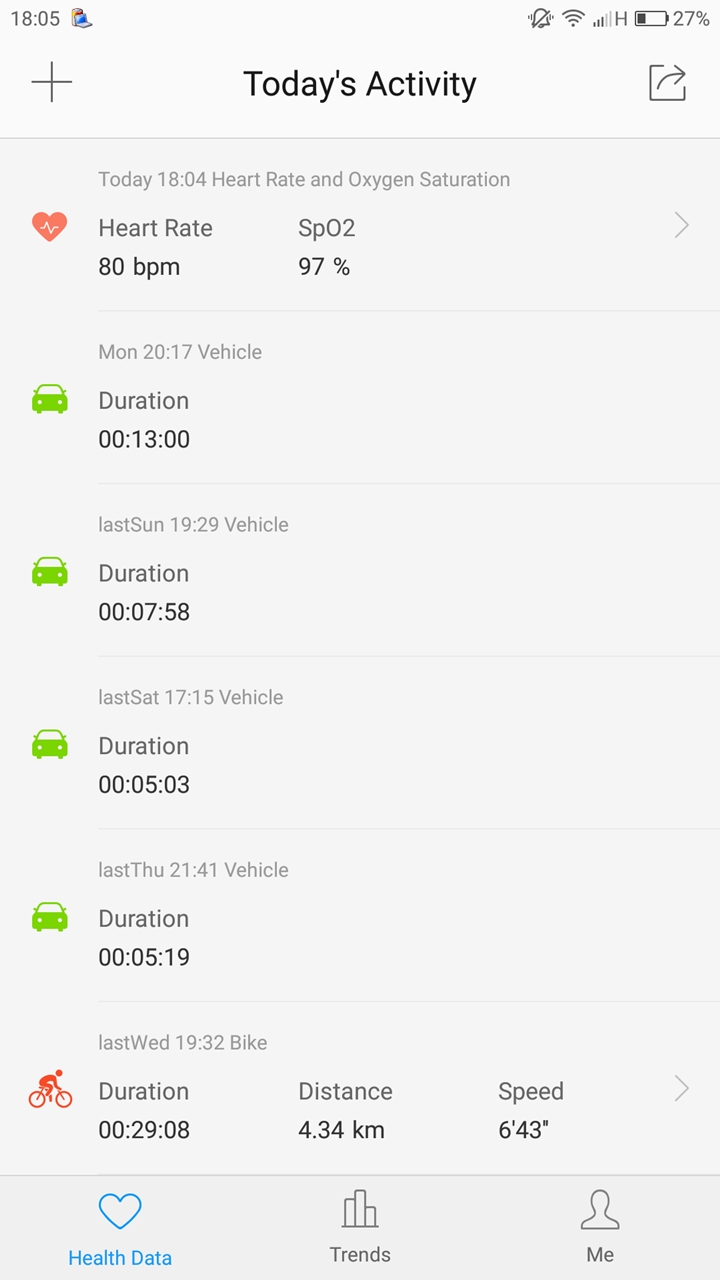Go to the Me tab
720x1280 pixels.
point(600,1227)
